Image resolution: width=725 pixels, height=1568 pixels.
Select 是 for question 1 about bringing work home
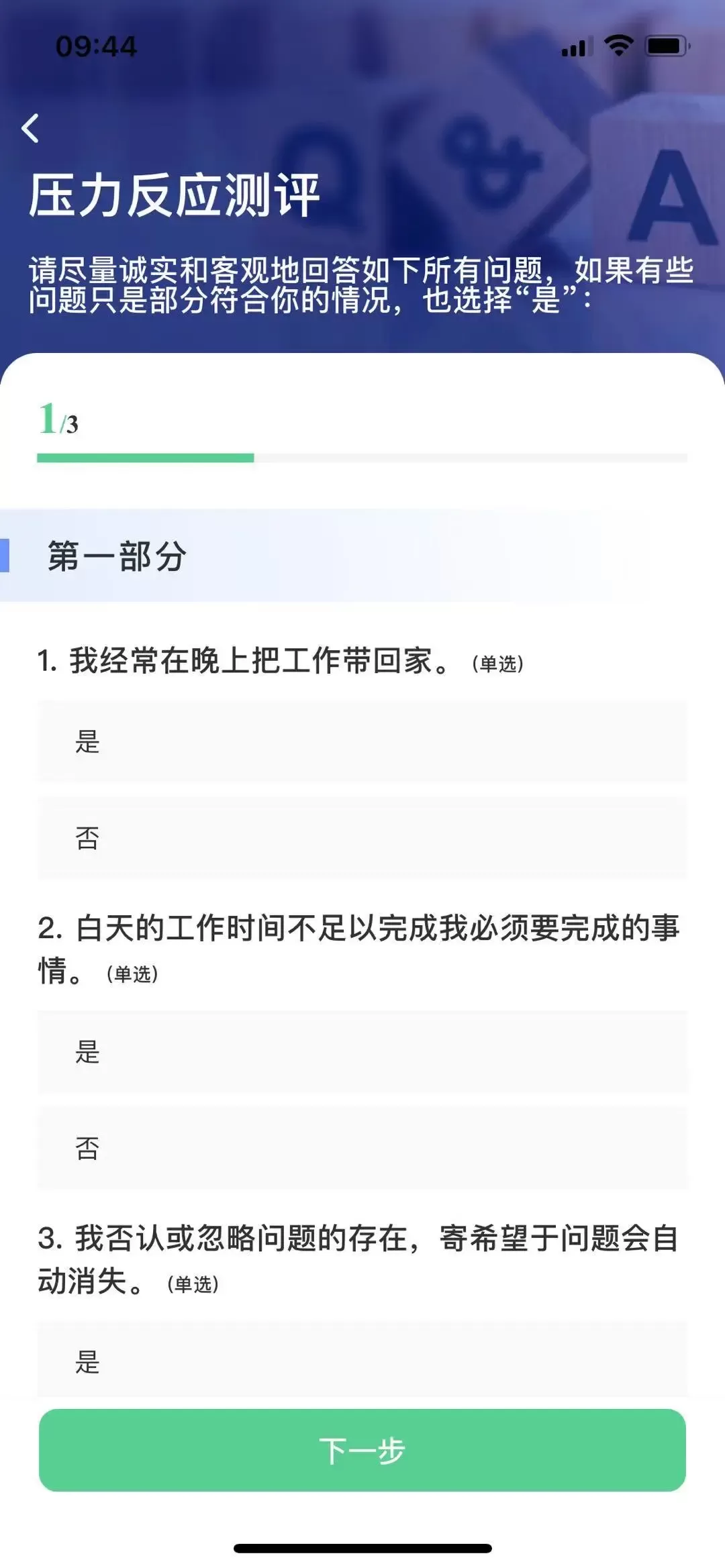362,741
